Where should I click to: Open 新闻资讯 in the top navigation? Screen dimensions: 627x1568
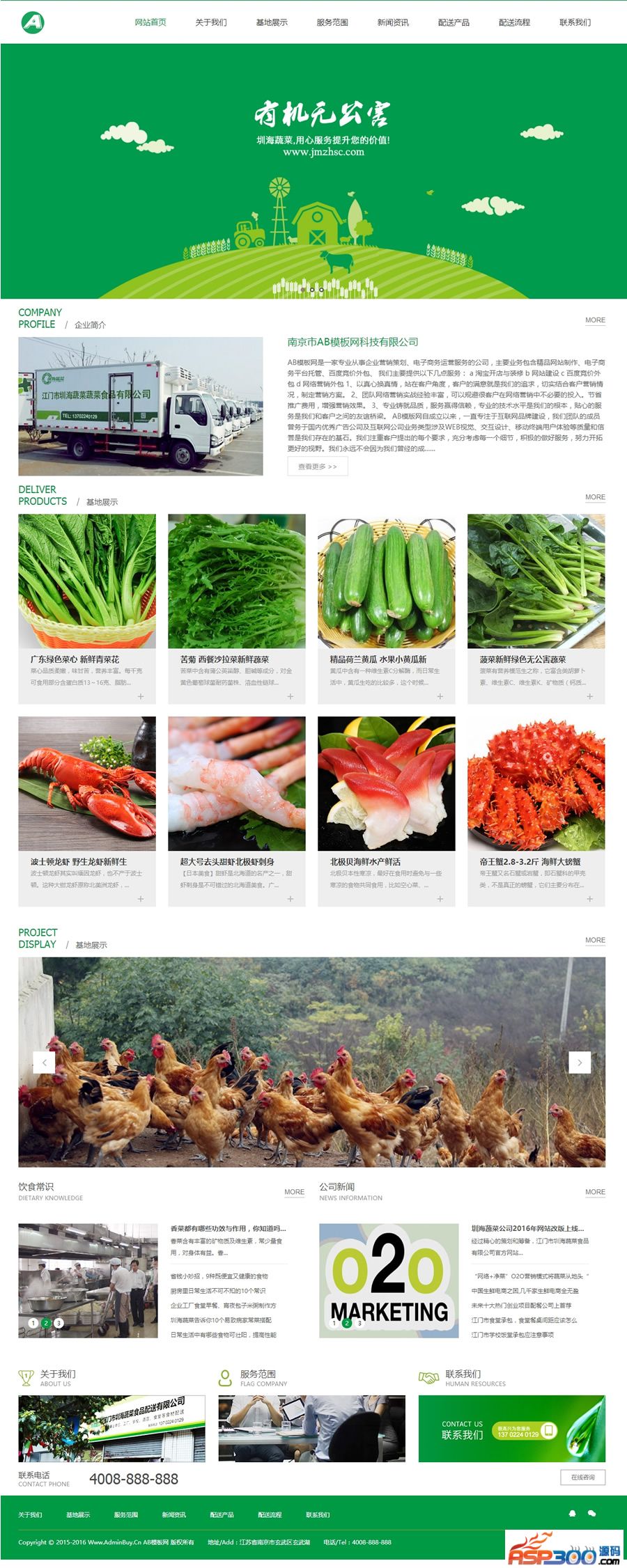click(393, 22)
